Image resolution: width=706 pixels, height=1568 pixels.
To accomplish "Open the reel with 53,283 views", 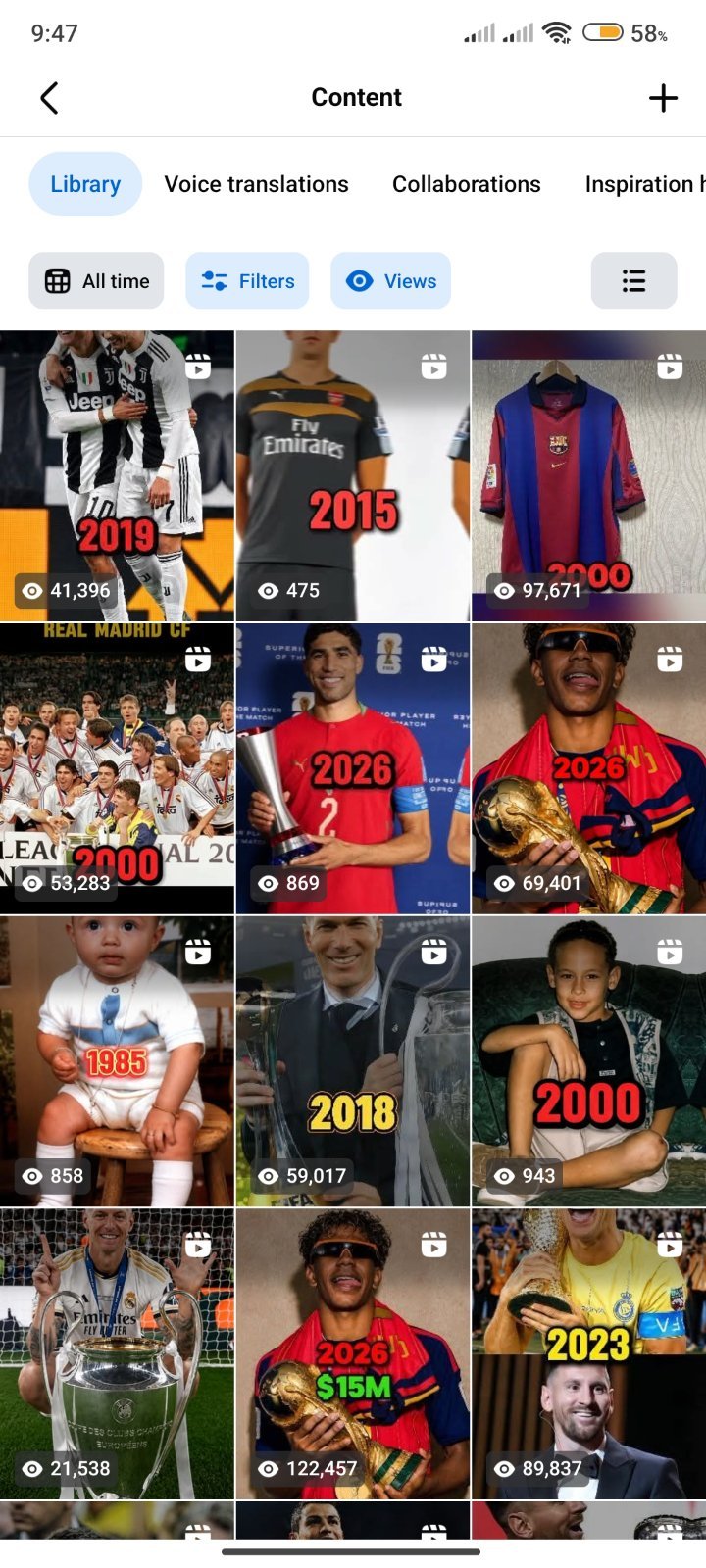I will pyautogui.click(x=117, y=768).
